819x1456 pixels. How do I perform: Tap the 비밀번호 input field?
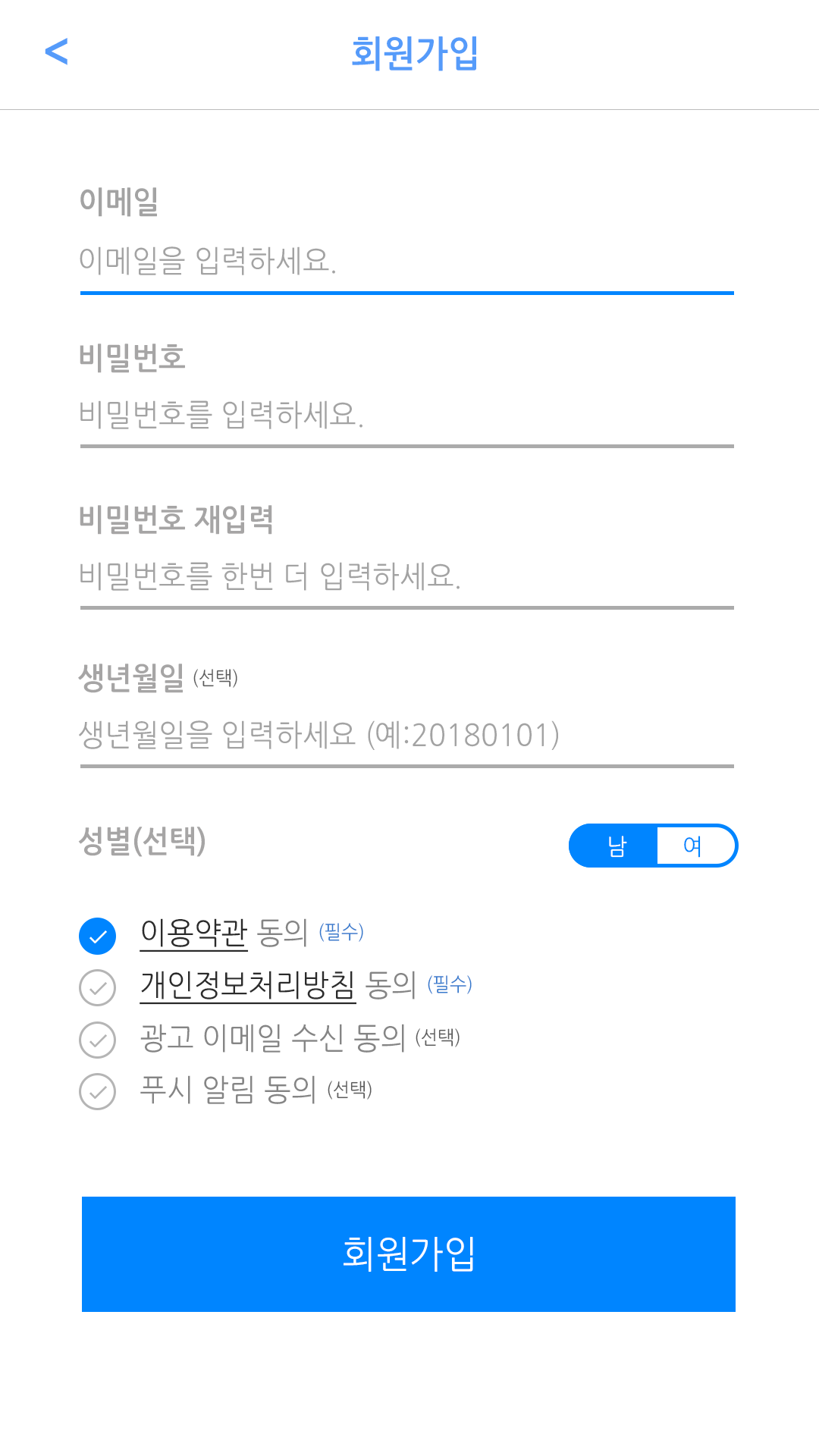(406, 415)
